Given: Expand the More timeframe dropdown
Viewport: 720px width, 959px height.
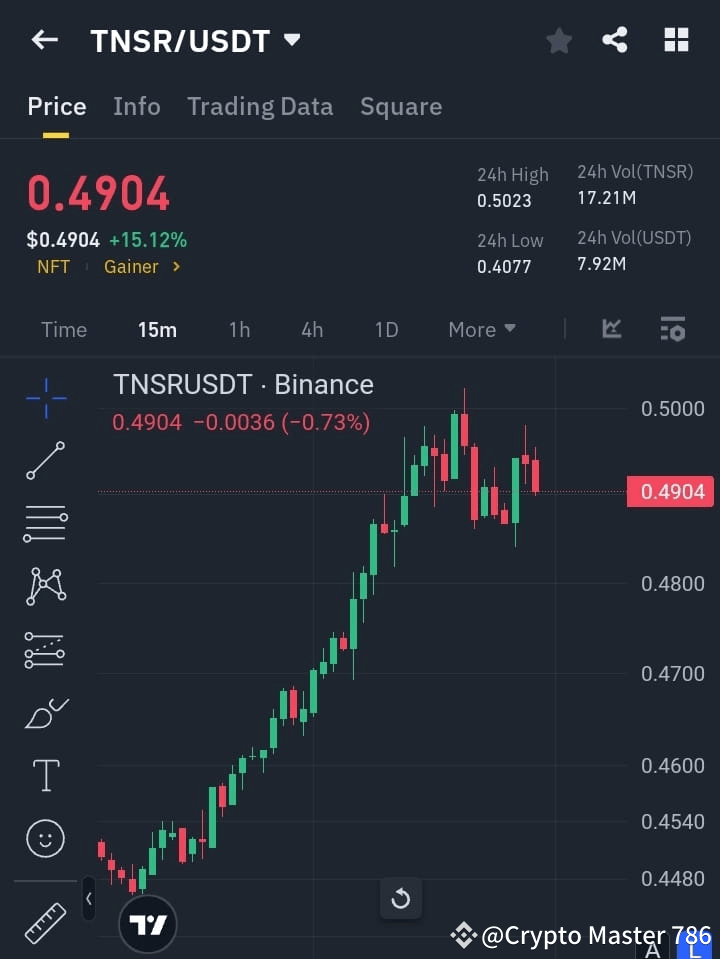Looking at the screenshot, I should click(481, 329).
